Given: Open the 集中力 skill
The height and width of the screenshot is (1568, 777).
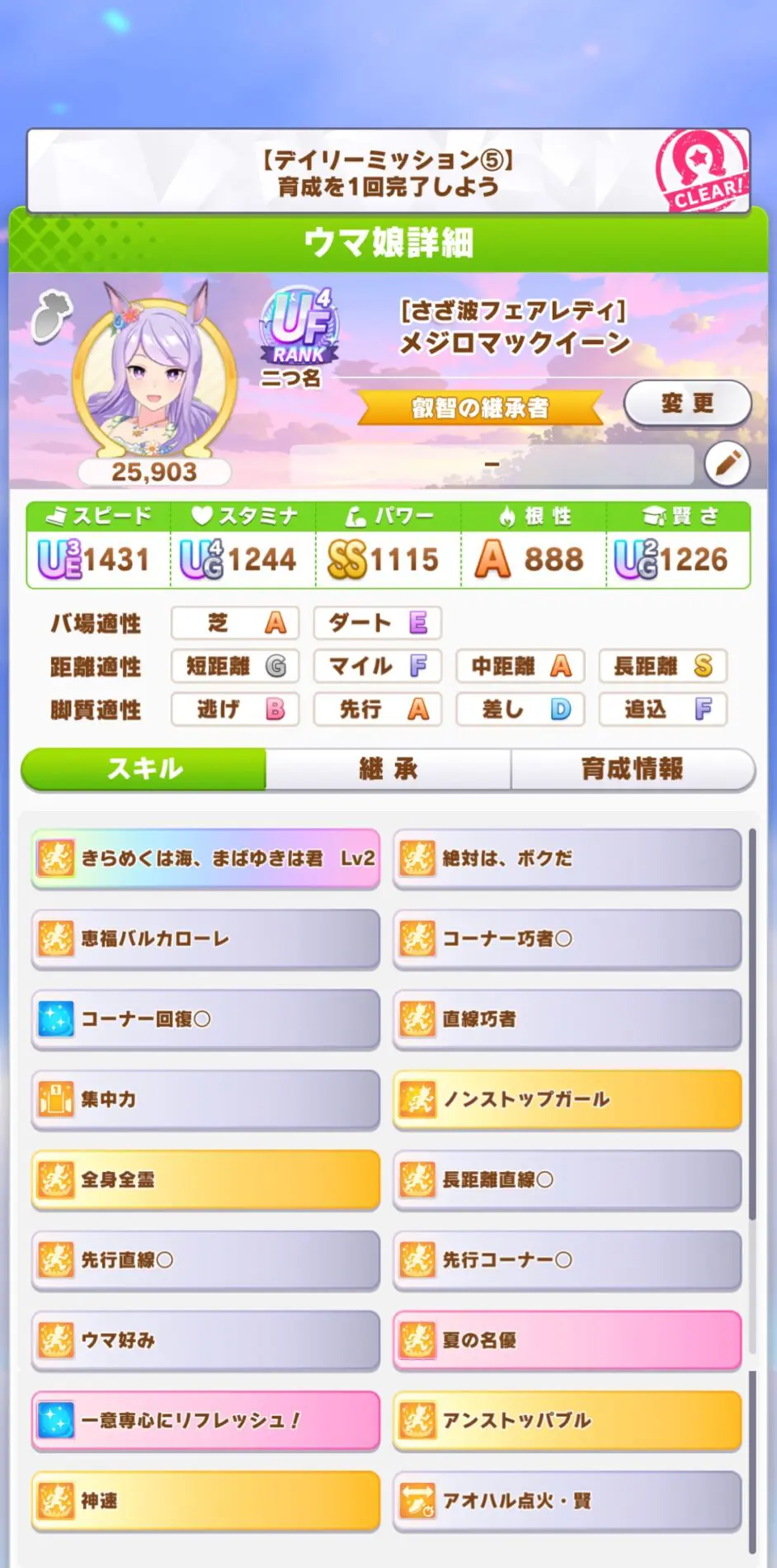Looking at the screenshot, I should pos(205,1099).
